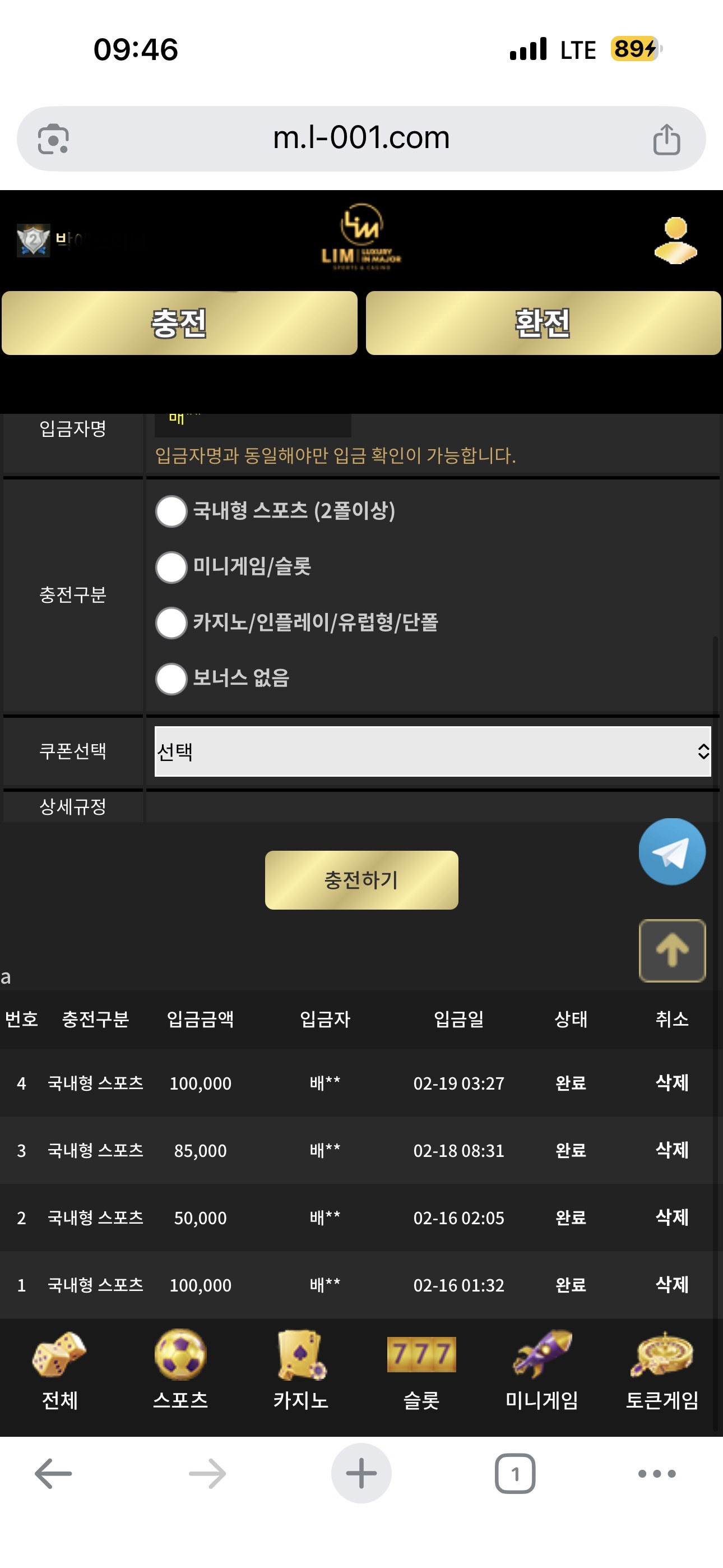Choose 카지노/인플레이/유럽형/단폴 option

pyautogui.click(x=171, y=622)
